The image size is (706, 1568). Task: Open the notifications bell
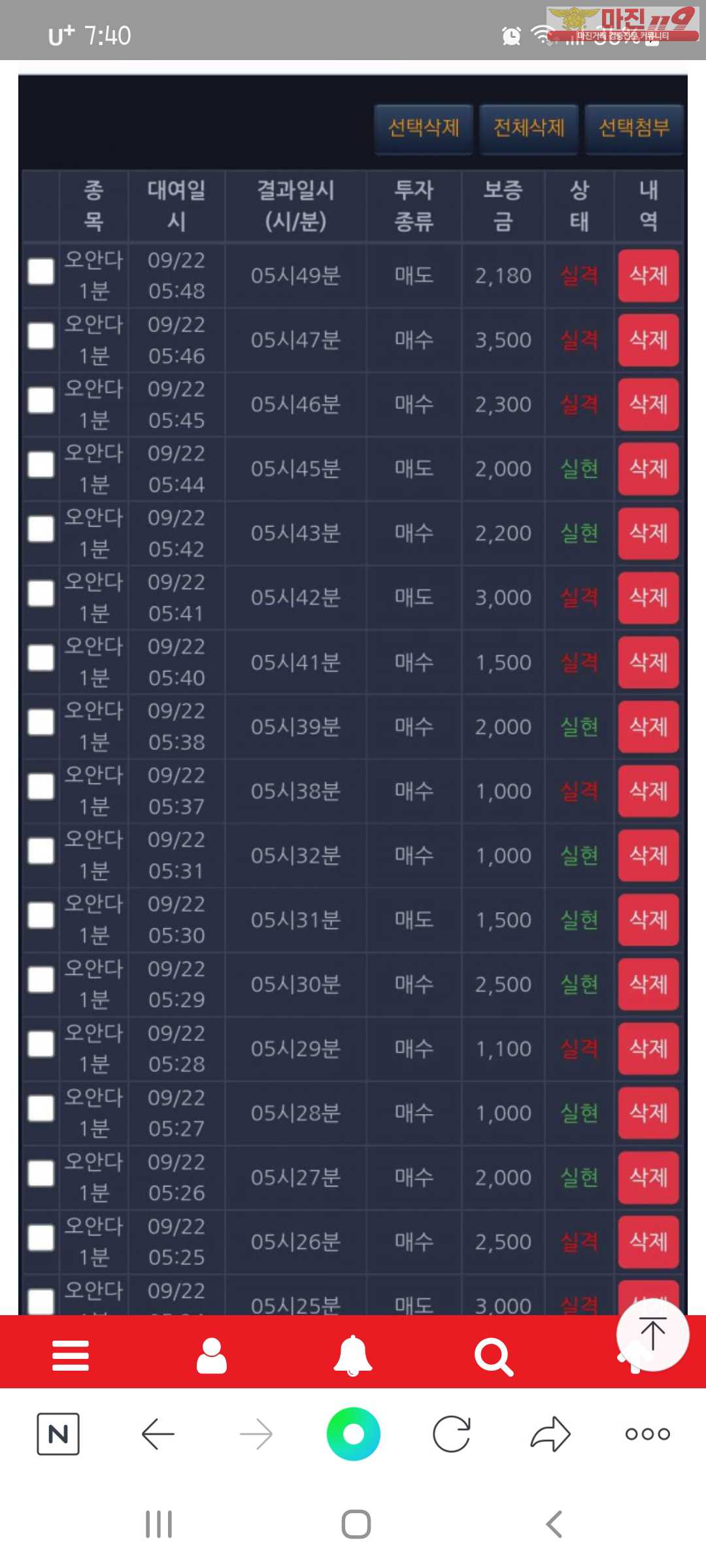pos(353,1355)
